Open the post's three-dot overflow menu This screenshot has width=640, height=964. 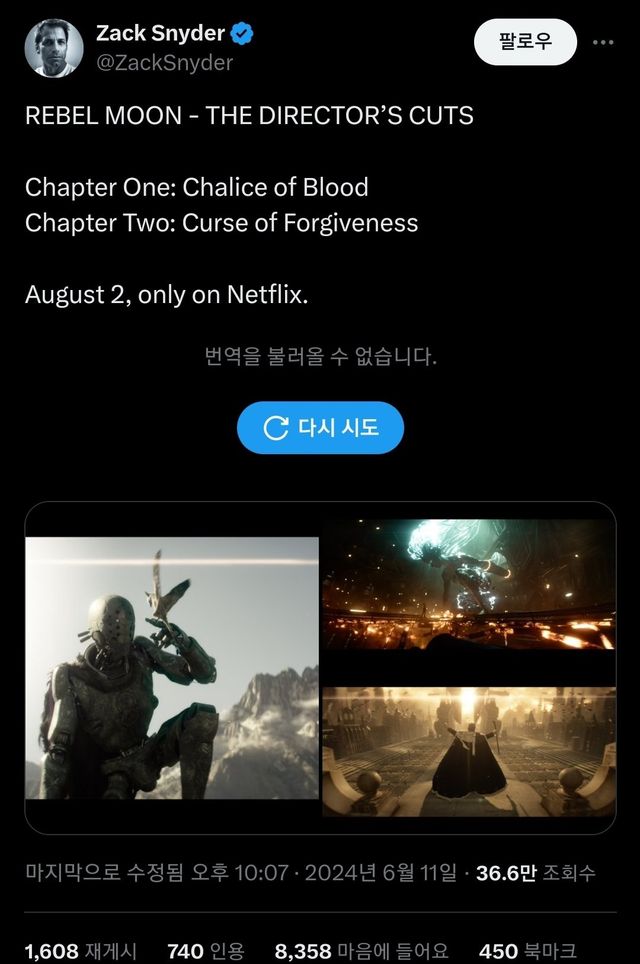pos(603,42)
